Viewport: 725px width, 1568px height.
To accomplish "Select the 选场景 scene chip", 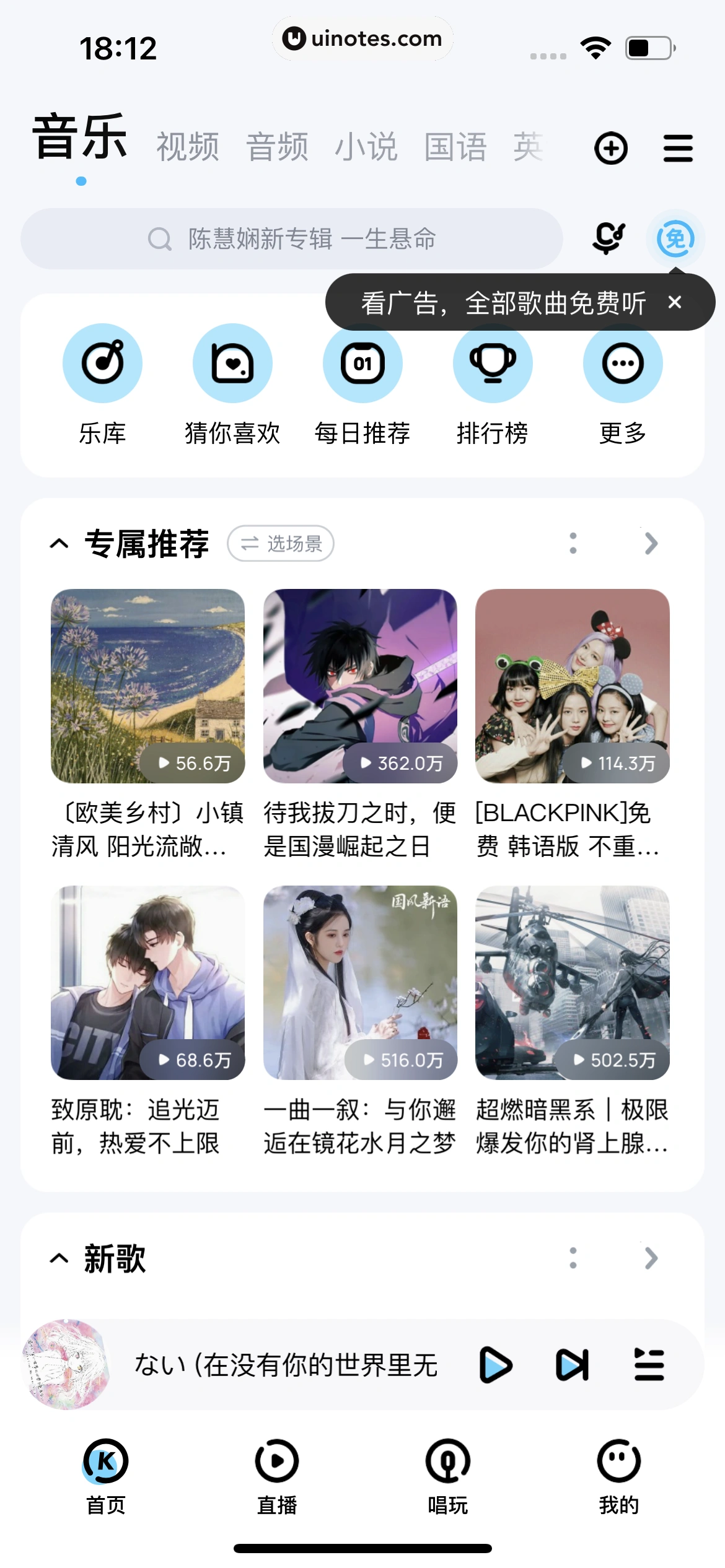I will pyautogui.click(x=281, y=544).
